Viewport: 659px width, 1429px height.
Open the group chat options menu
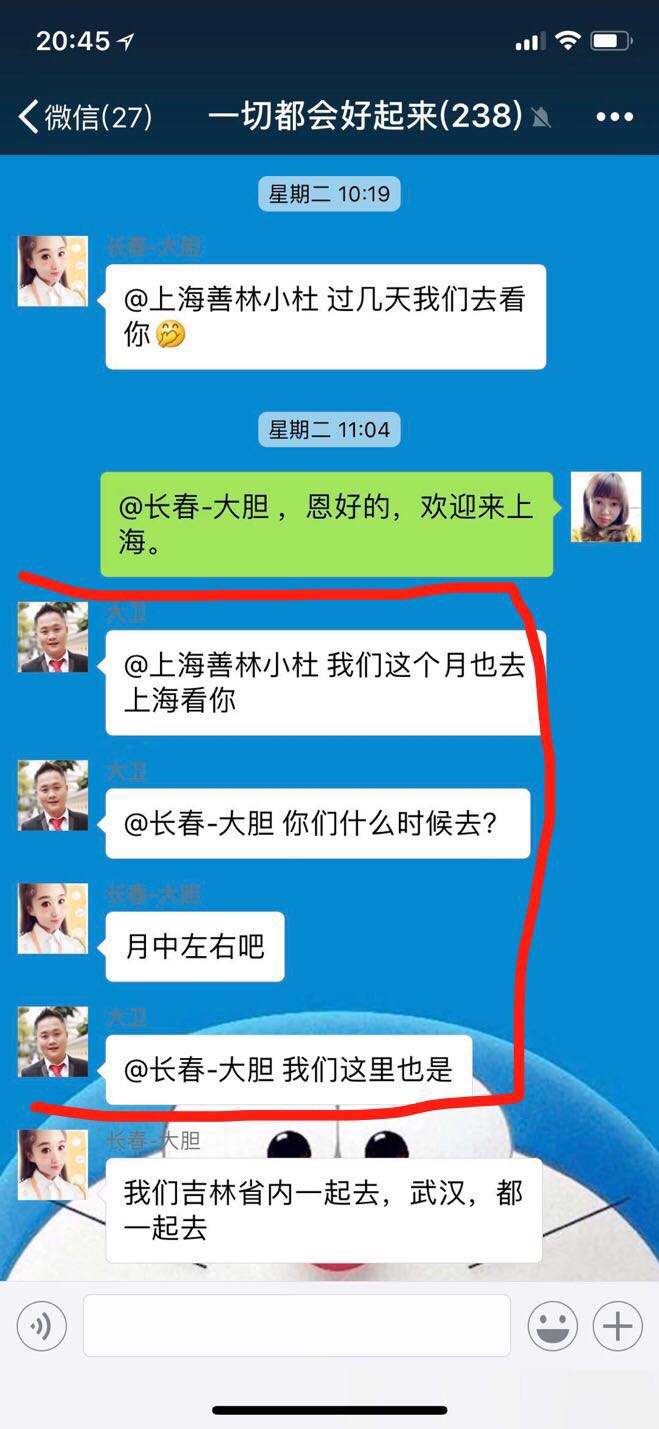pos(614,117)
